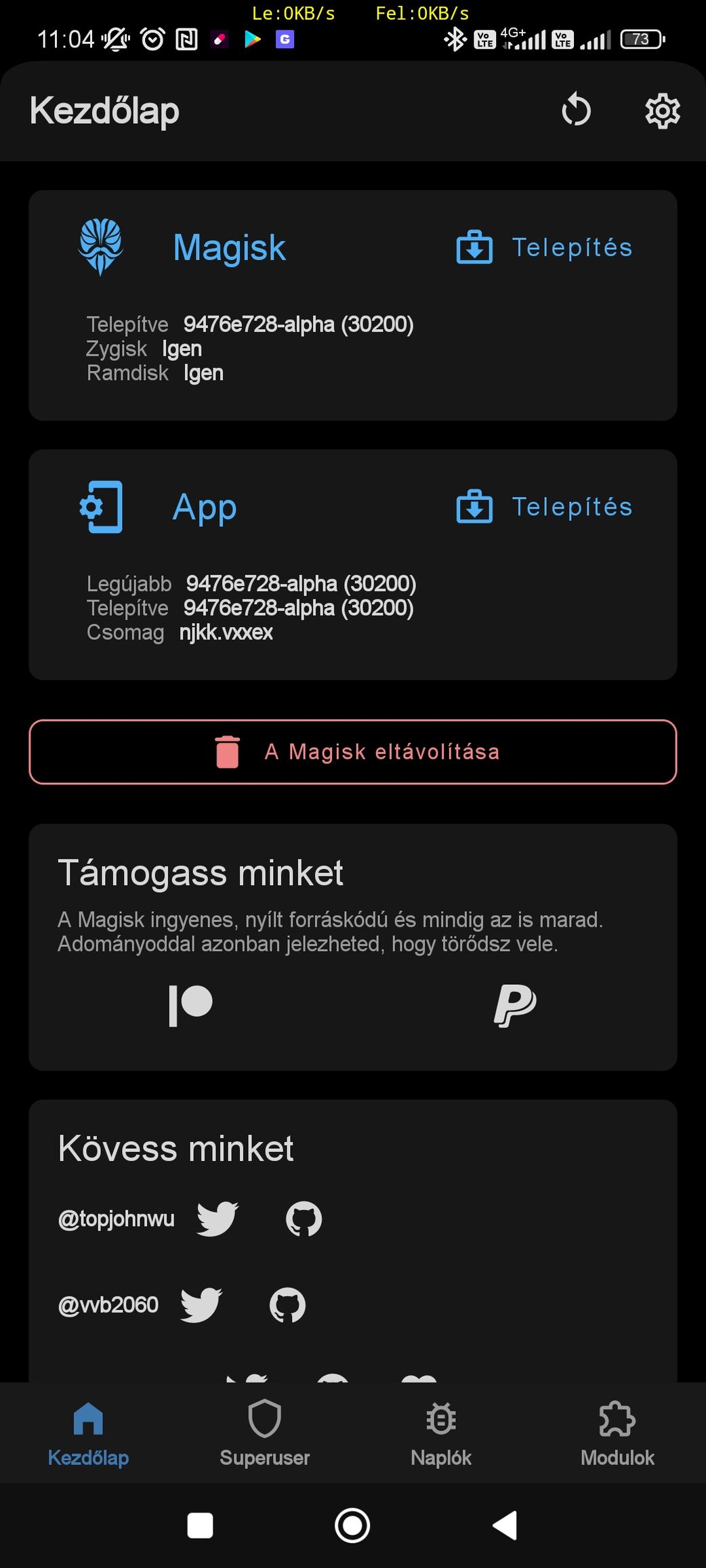Open @vvb2060's Twitter profile
This screenshot has width=706, height=1568.
tap(201, 1305)
